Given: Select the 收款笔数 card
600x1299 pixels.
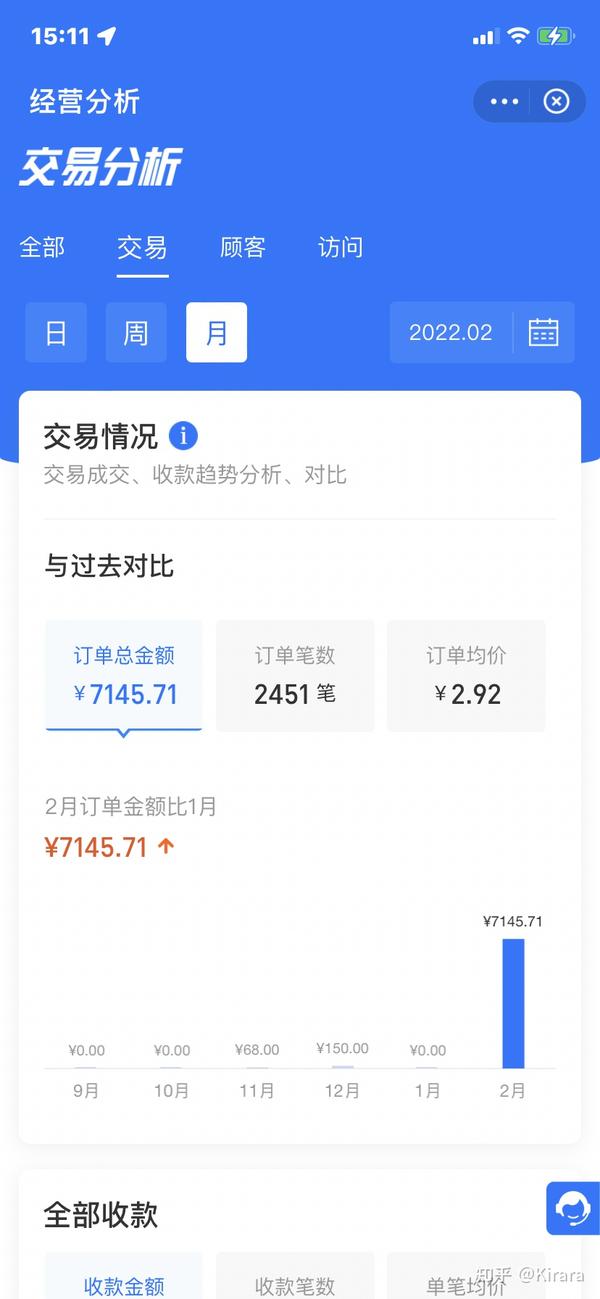Looking at the screenshot, I should click(295, 1276).
